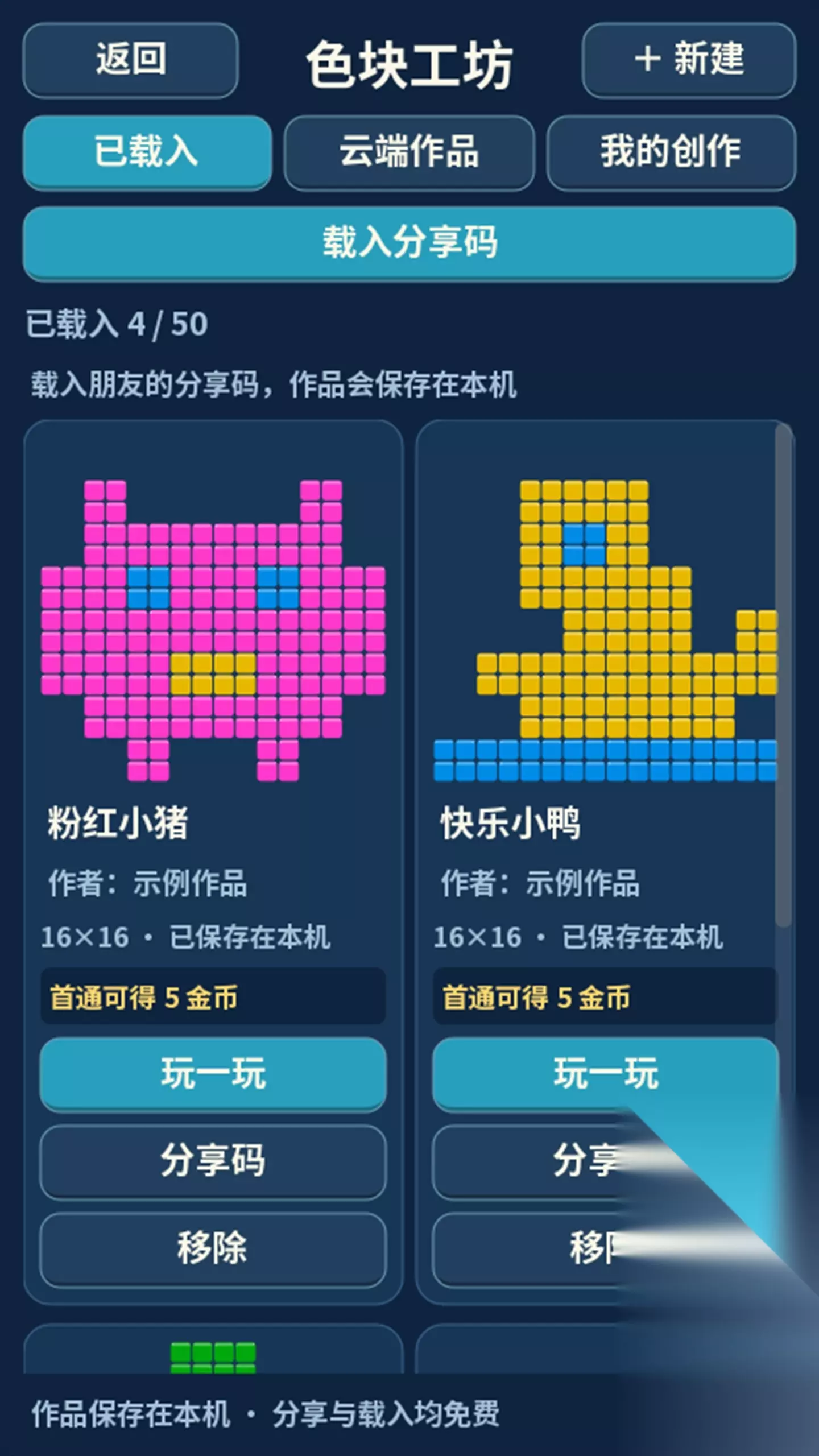Image resolution: width=819 pixels, height=1456 pixels.
Task: Tap the 返回 back button
Action: click(130, 60)
